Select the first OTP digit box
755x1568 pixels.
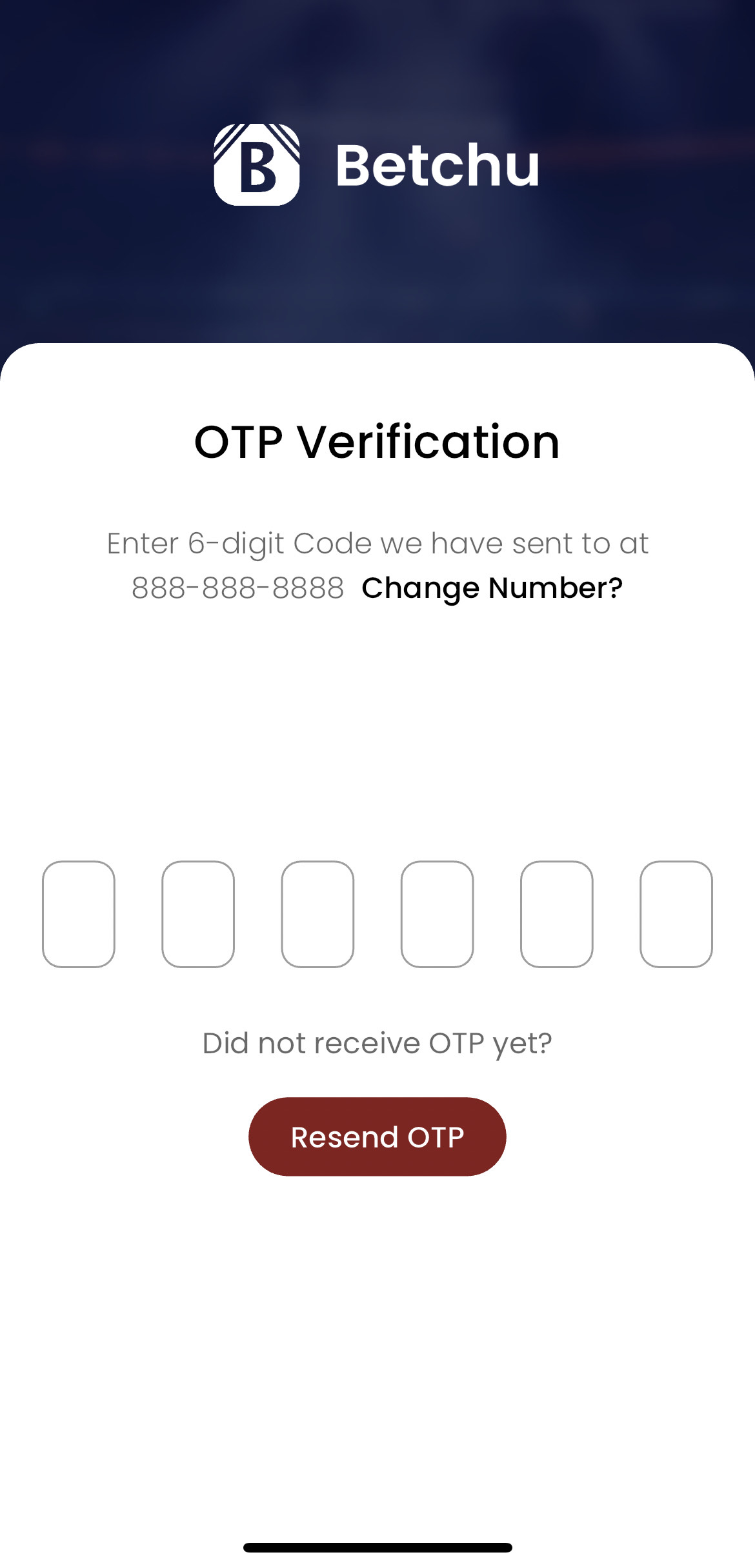pyautogui.click(x=79, y=914)
